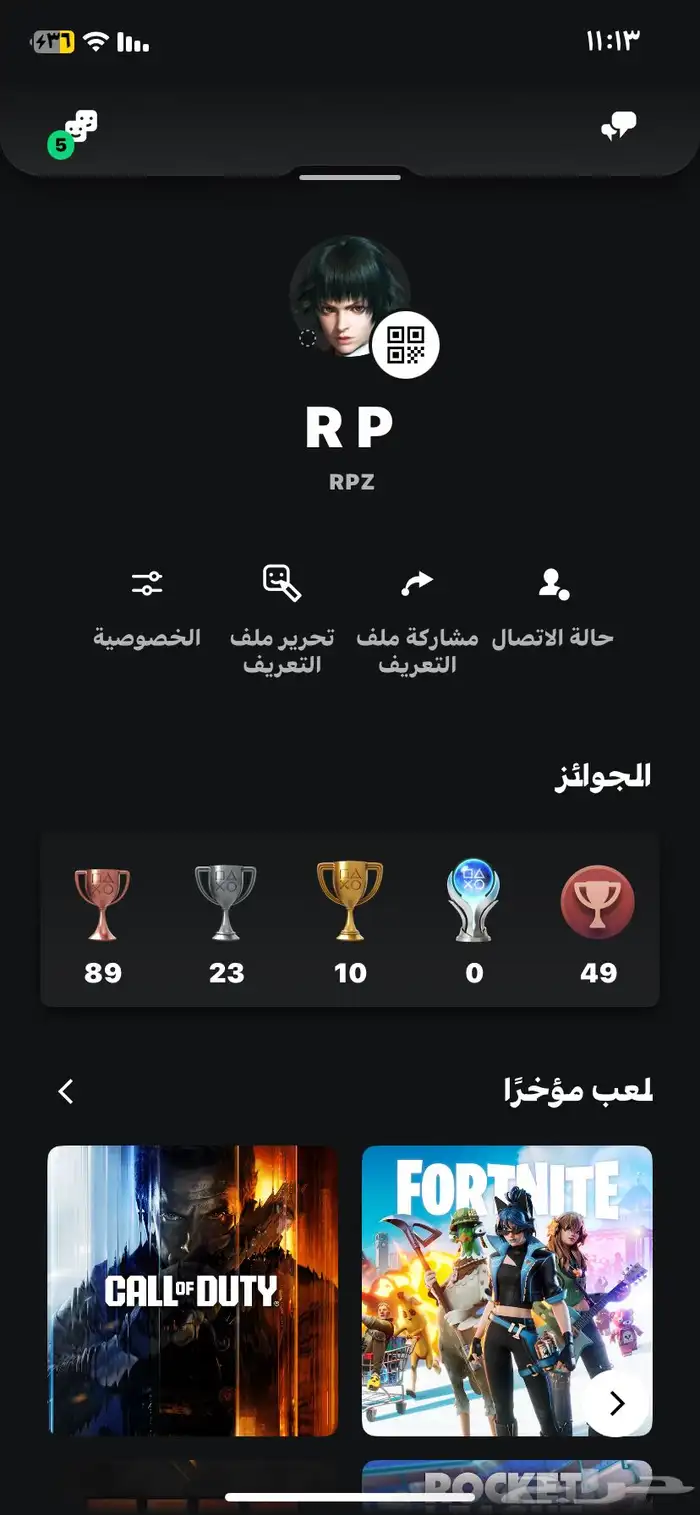Show the profile QR code
700x1515 pixels.
click(405, 345)
